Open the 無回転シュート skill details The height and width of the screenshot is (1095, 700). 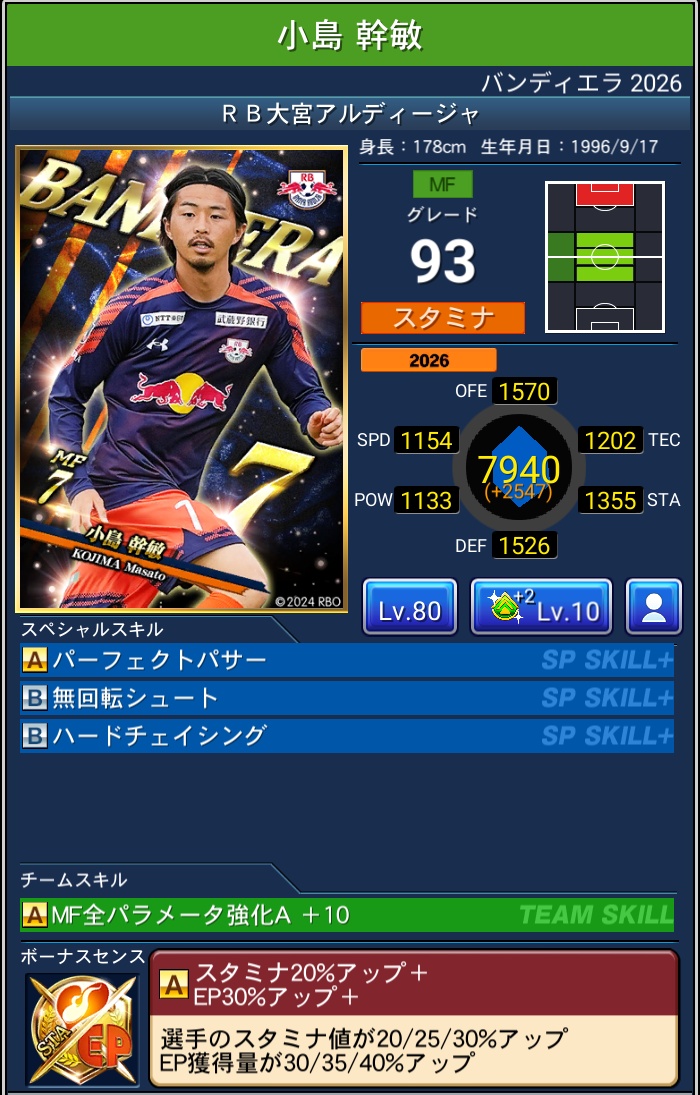(x=346, y=698)
